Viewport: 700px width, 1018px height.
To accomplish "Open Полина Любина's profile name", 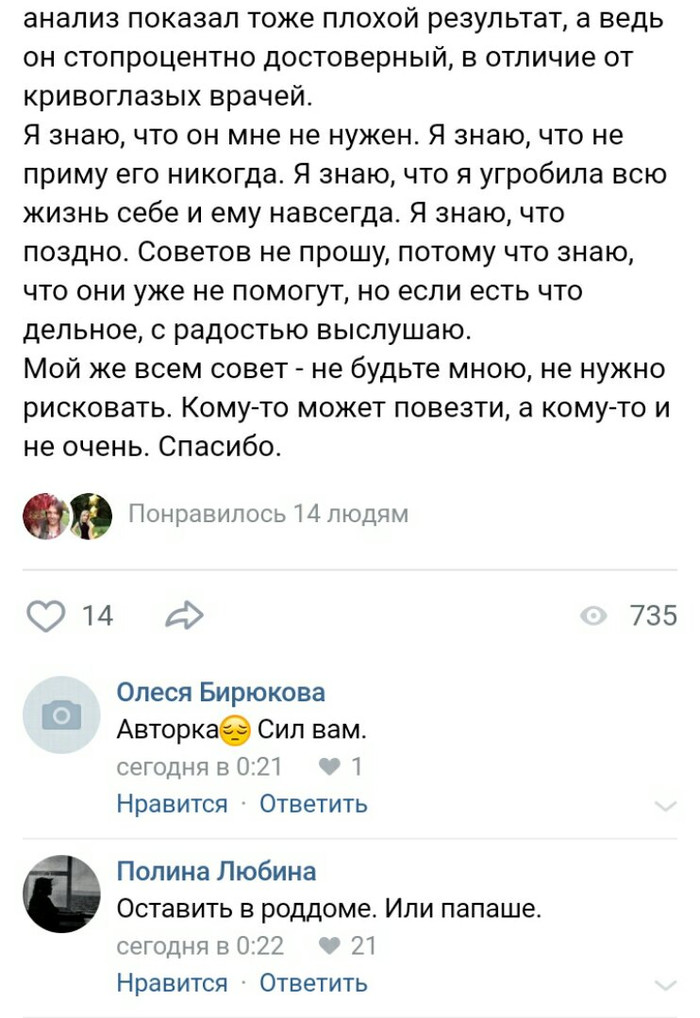I will (216, 871).
